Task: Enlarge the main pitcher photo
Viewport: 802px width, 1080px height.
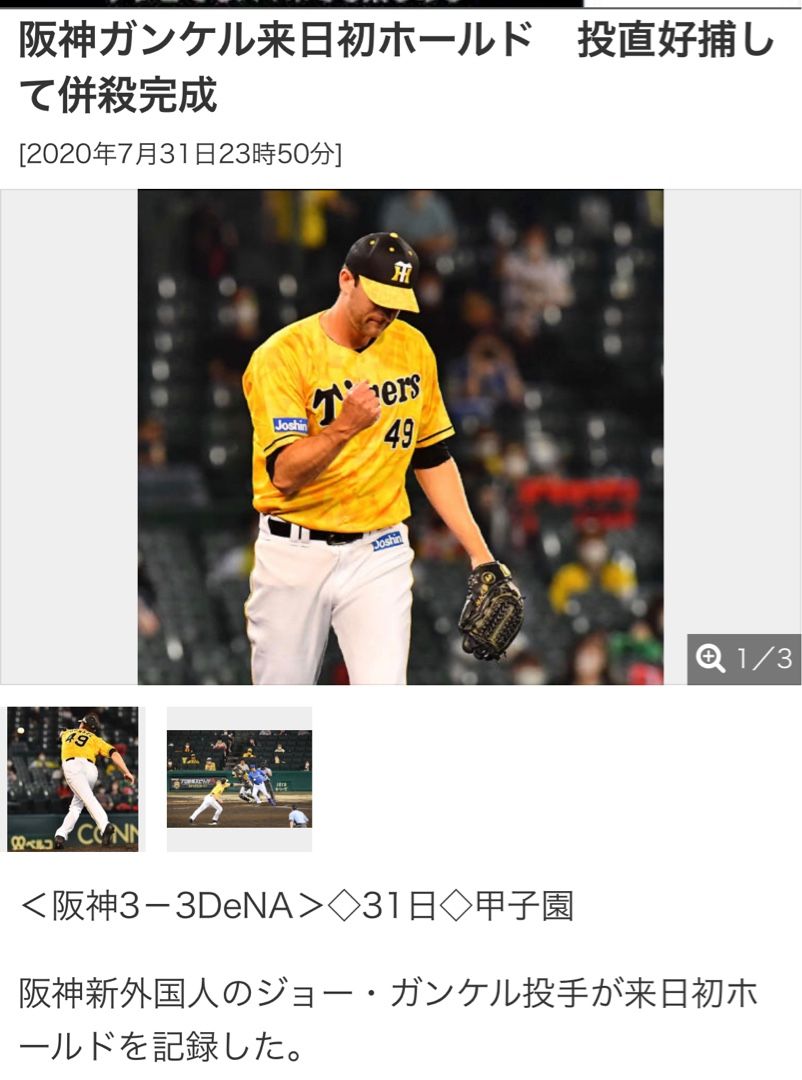Action: click(x=400, y=436)
